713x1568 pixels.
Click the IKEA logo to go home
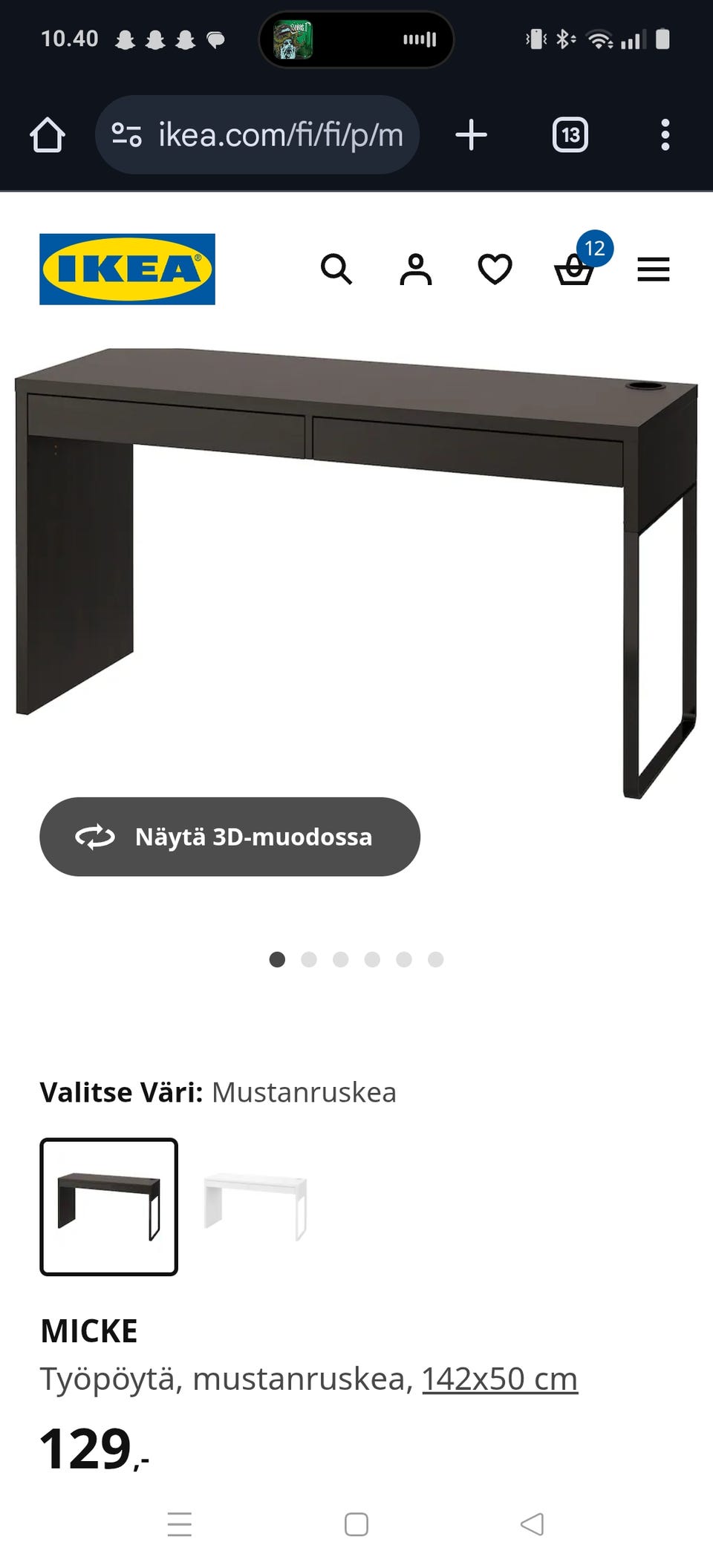(x=126, y=269)
